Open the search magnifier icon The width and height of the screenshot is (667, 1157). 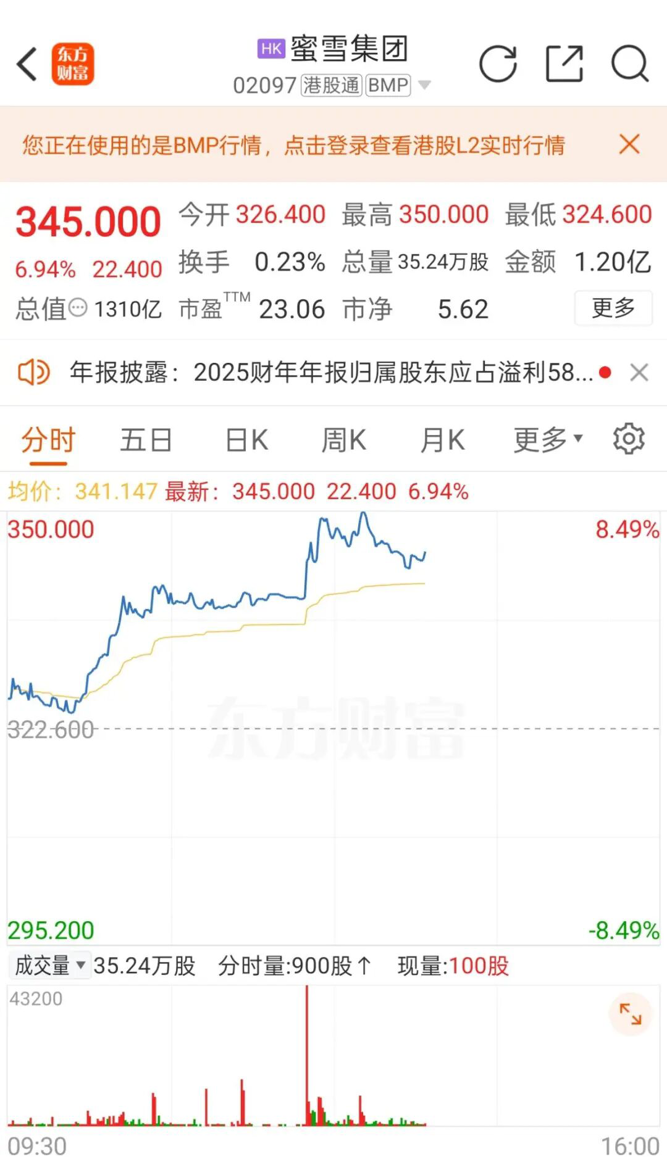coord(630,65)
